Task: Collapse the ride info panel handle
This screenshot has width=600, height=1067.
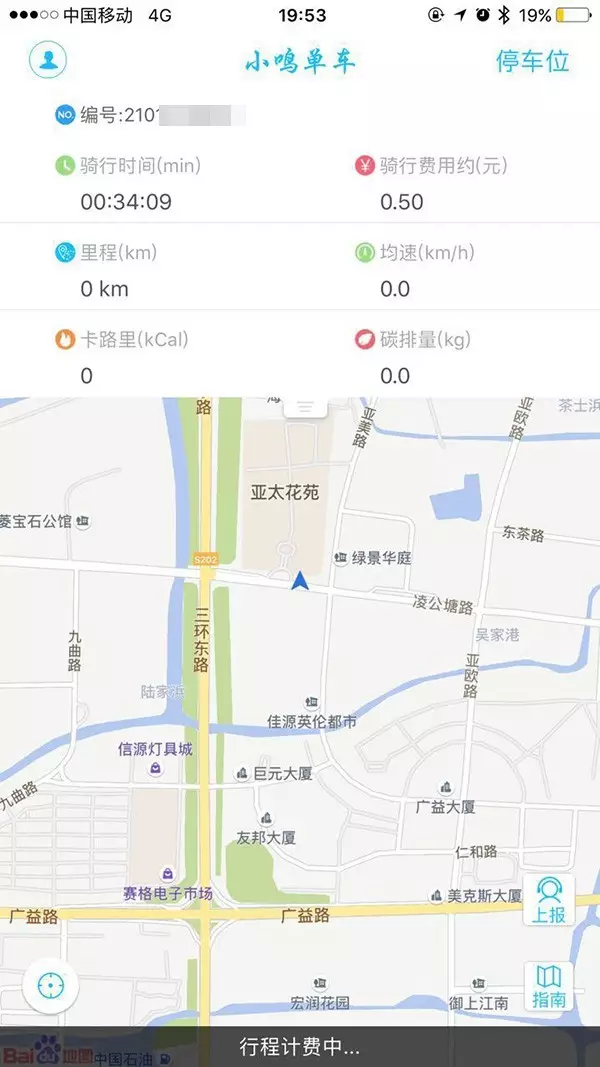Action: (306, 406)
